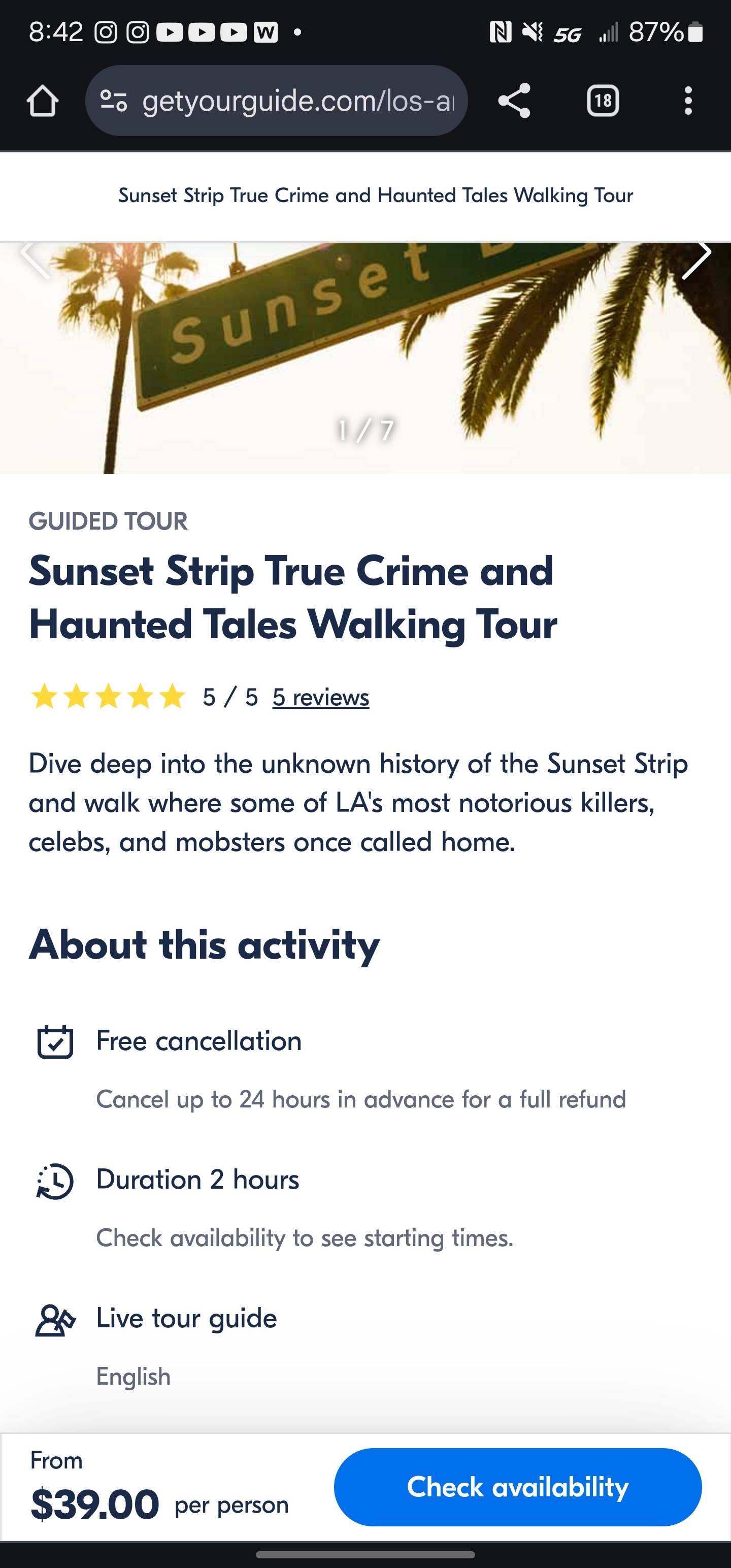Go to the browser home page
731x1568 pixels.
(42, 101)
